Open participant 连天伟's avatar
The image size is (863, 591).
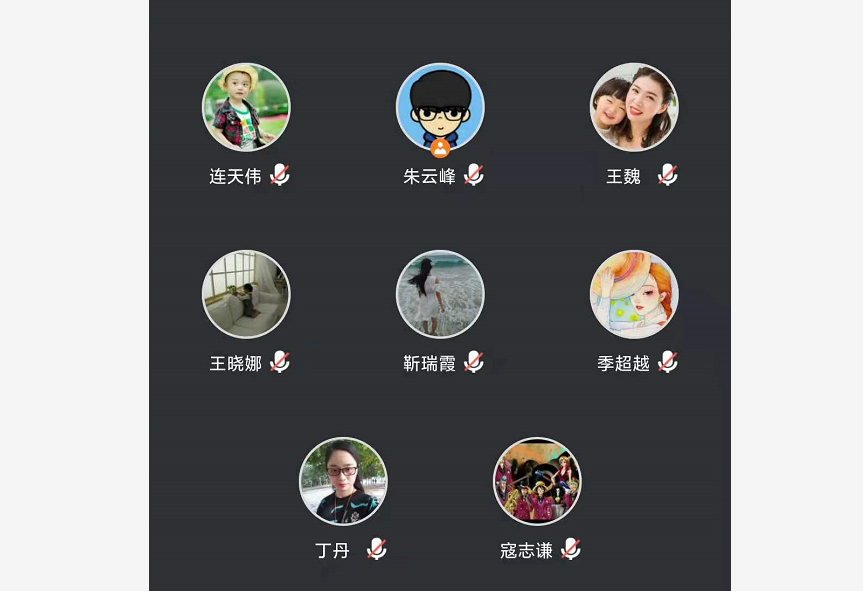pyautogui.click(x=246, y=107)
